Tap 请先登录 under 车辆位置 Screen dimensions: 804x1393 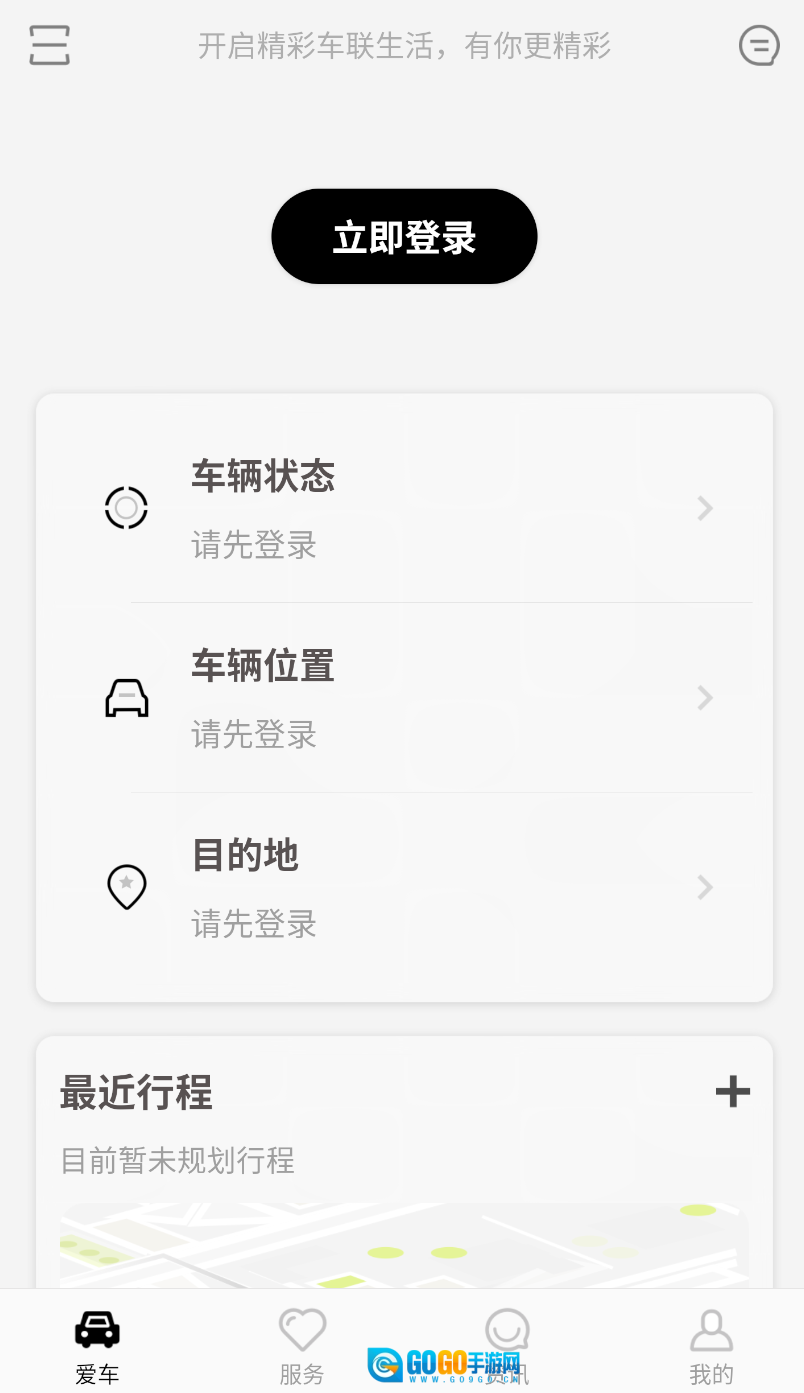coord(253,736)
